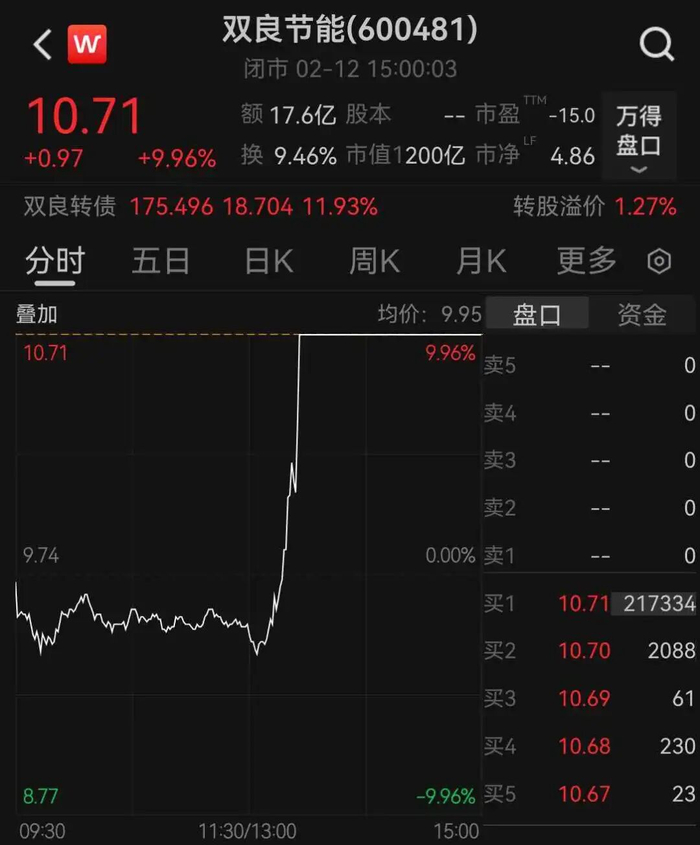Open the 更多 chart options
700x845 pixels.
point(587,262)
